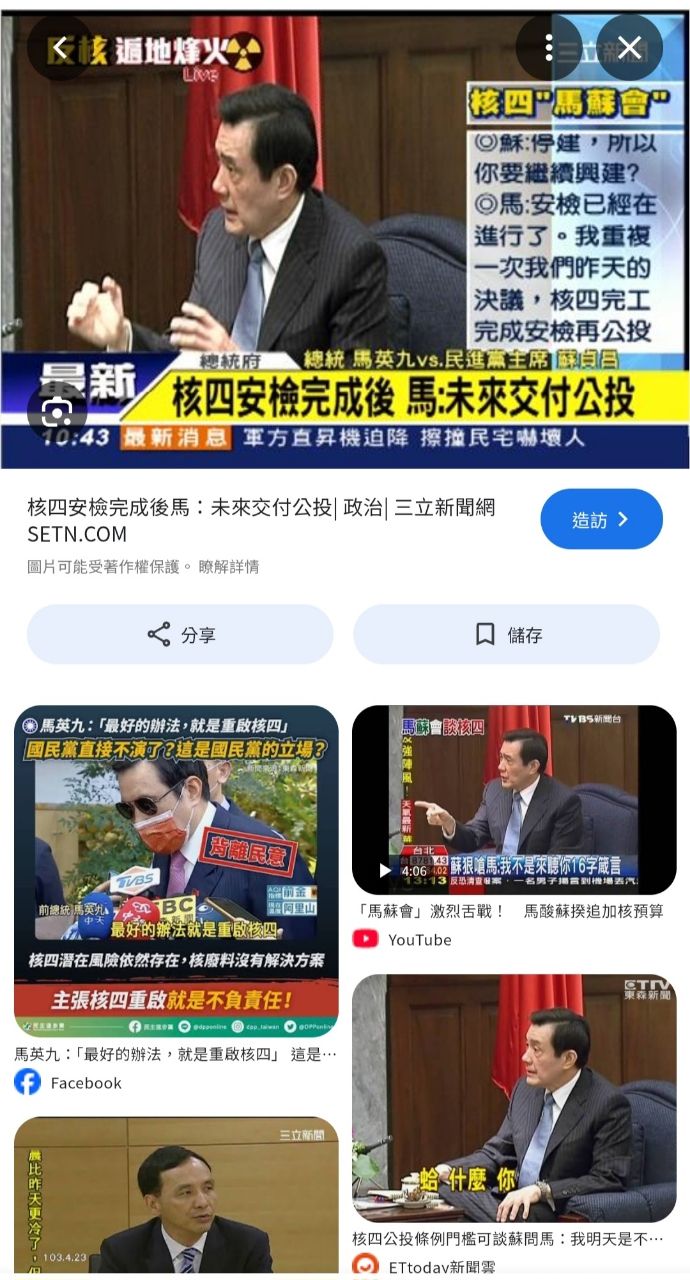
Task: Open the ETtoday新聞雲 related image
Action: coord(514,1098)
